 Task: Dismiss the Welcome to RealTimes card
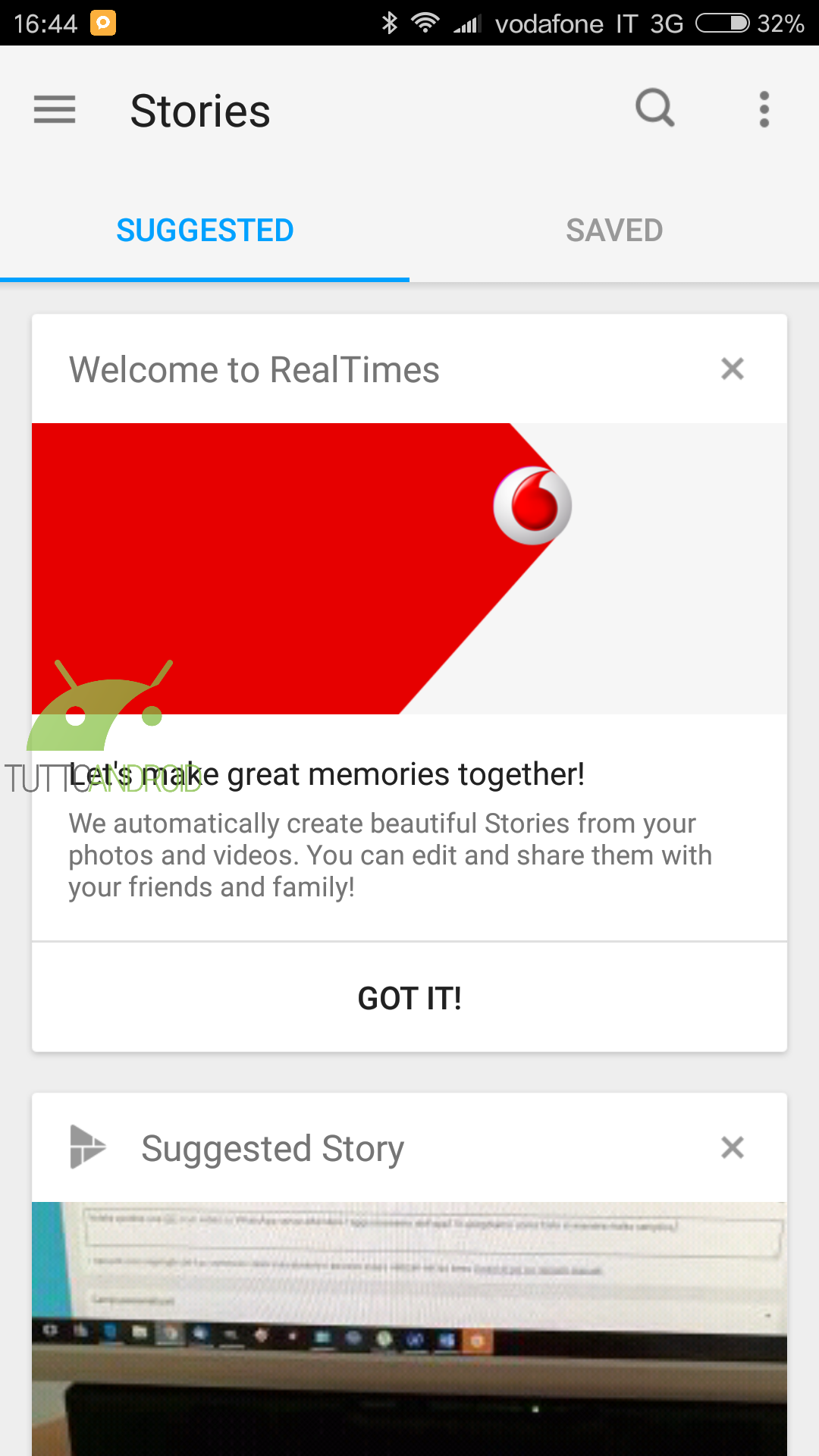coord(733,369)
